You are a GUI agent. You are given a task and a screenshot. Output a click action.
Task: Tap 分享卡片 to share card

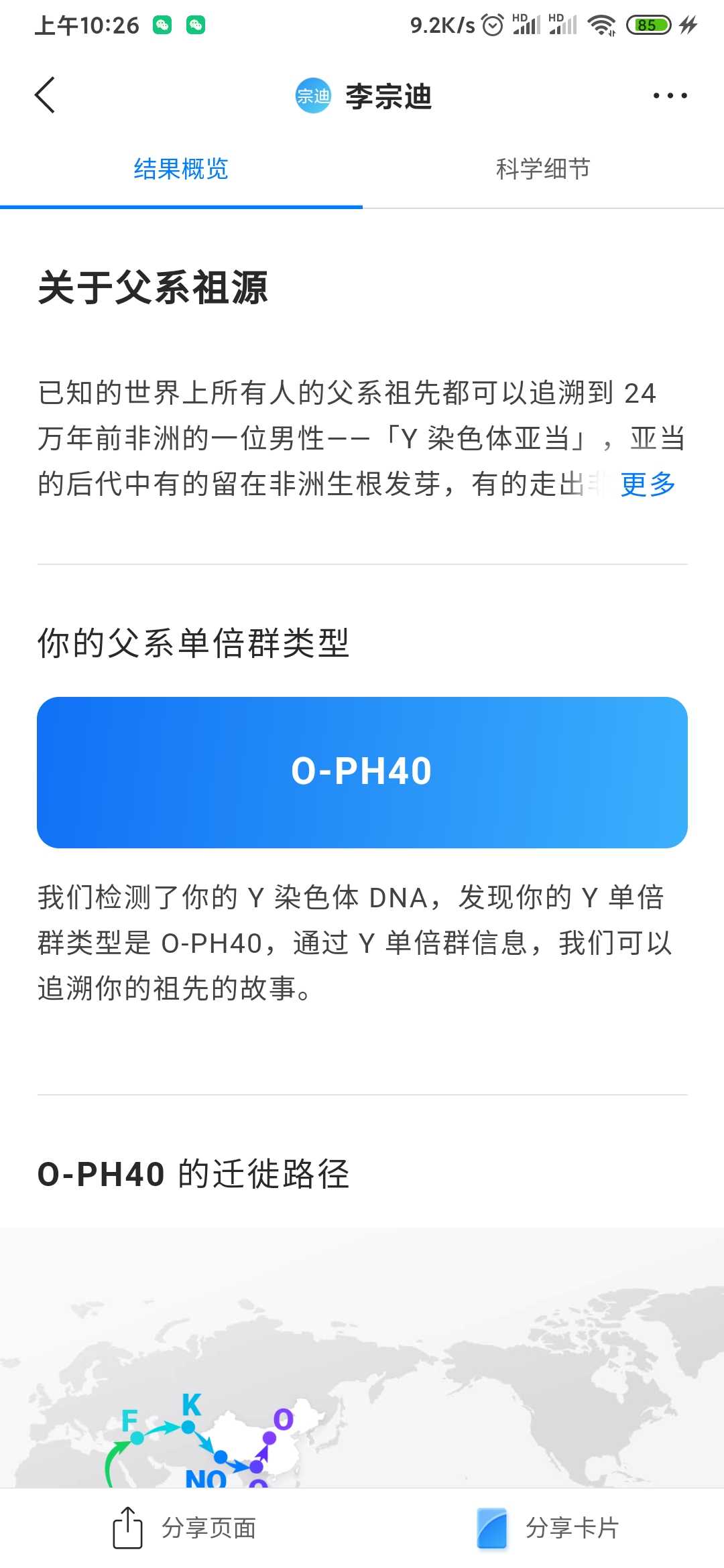point(548,1528)
